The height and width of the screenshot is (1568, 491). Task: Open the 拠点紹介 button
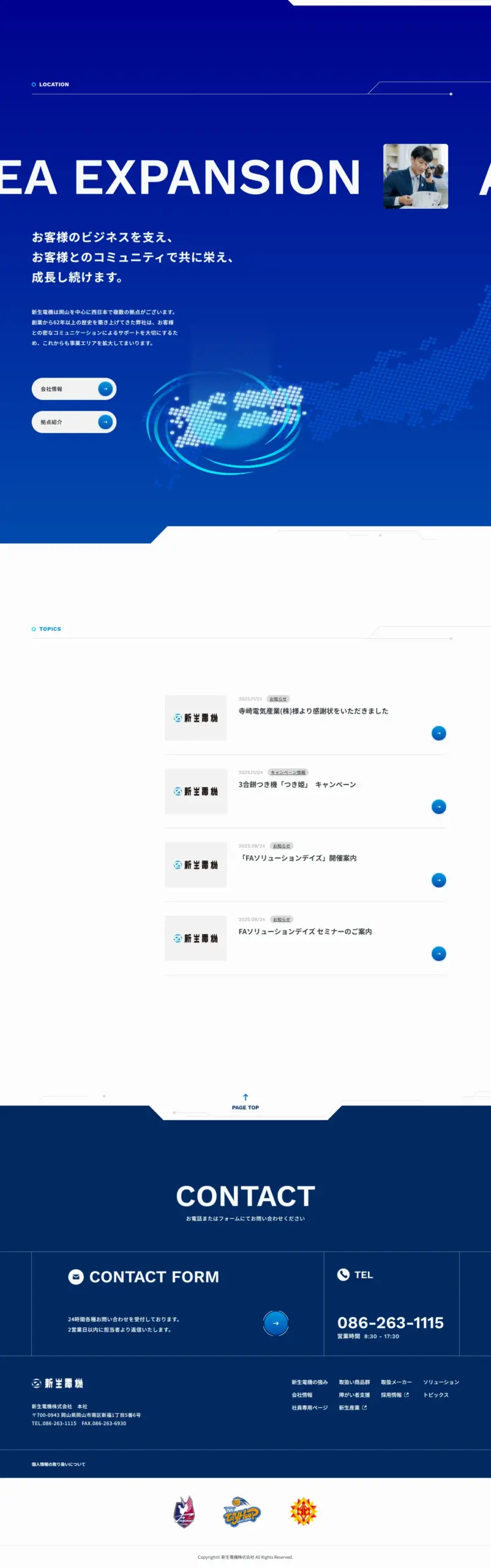[x=73, y=422]
